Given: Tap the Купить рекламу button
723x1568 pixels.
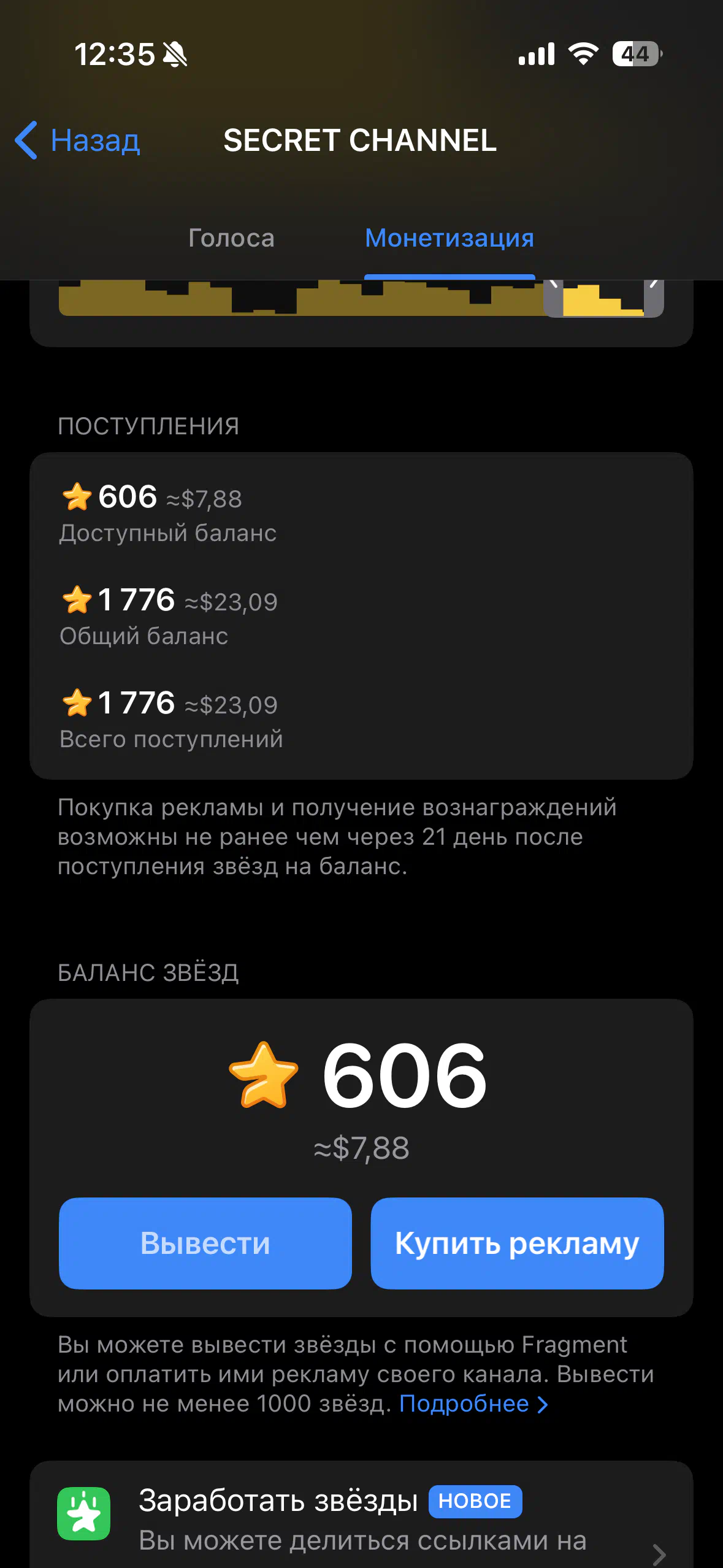Looking at the screenshot, I should pos(517,1243).
